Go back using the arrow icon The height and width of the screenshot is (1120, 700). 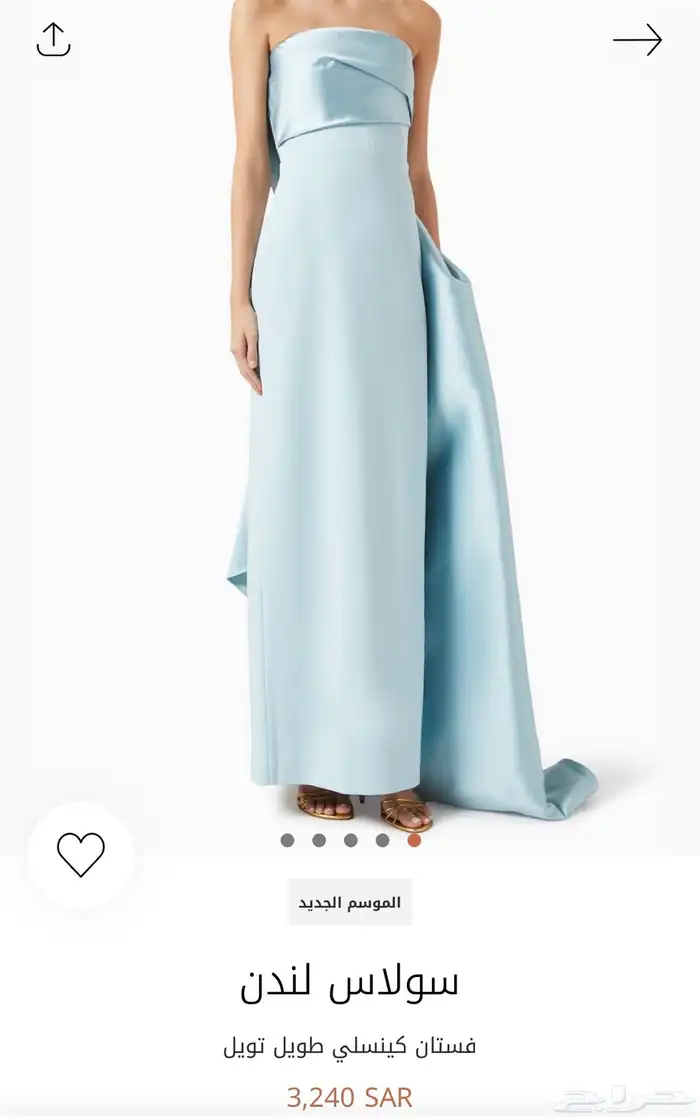[637, 40]
